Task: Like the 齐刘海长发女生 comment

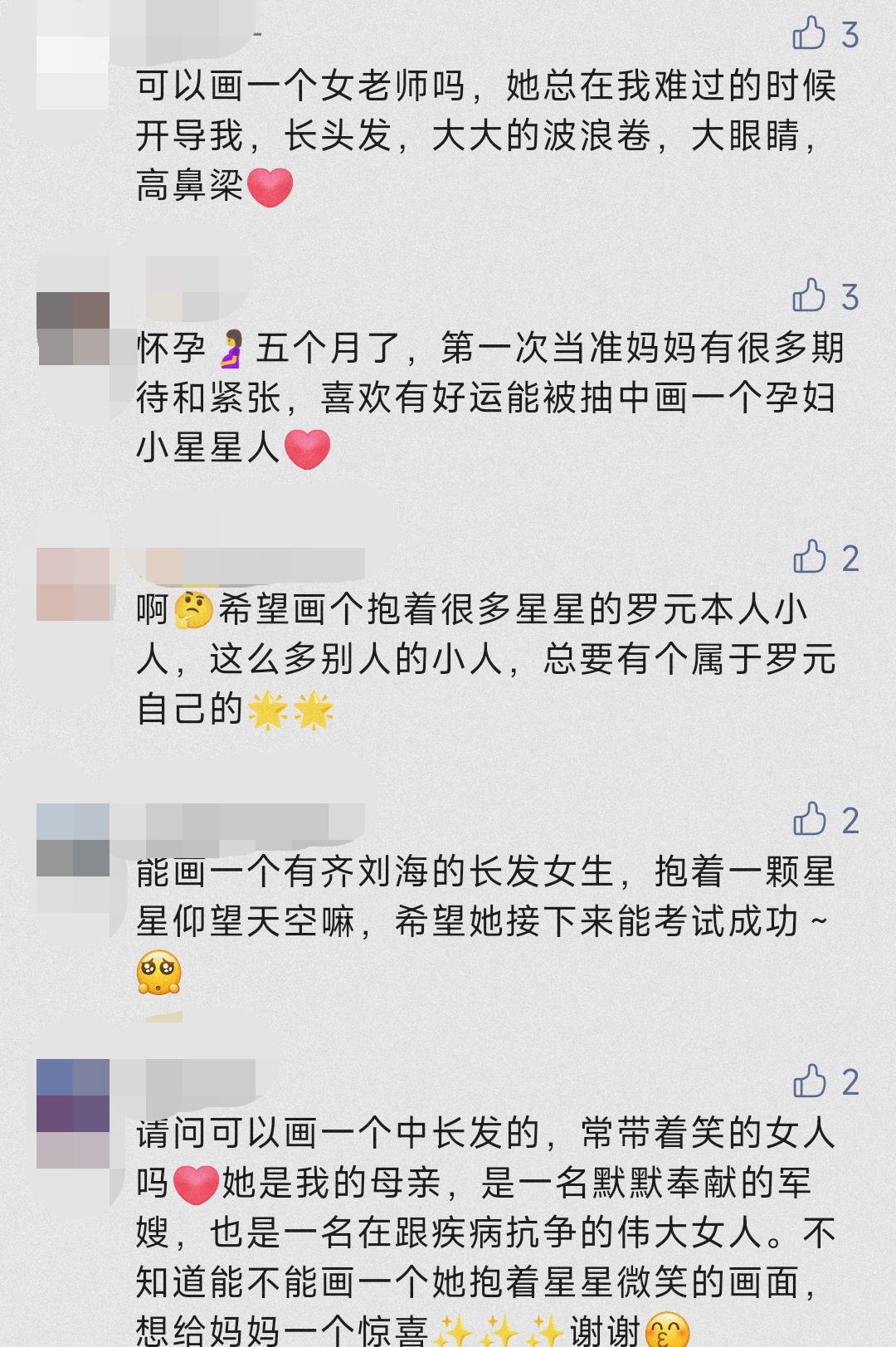Action: [x=809, y=820]
